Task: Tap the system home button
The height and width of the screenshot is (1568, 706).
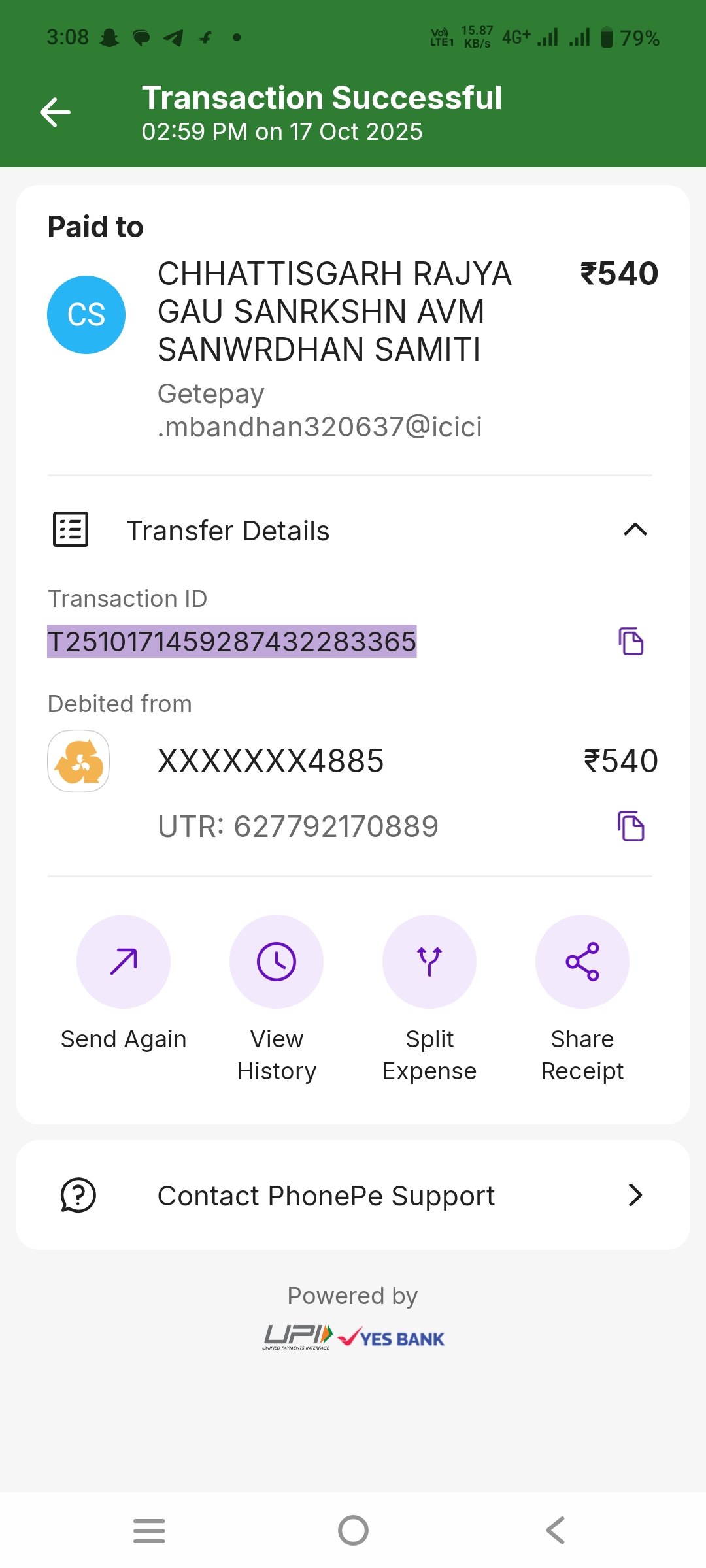Action: point(353,1530)
